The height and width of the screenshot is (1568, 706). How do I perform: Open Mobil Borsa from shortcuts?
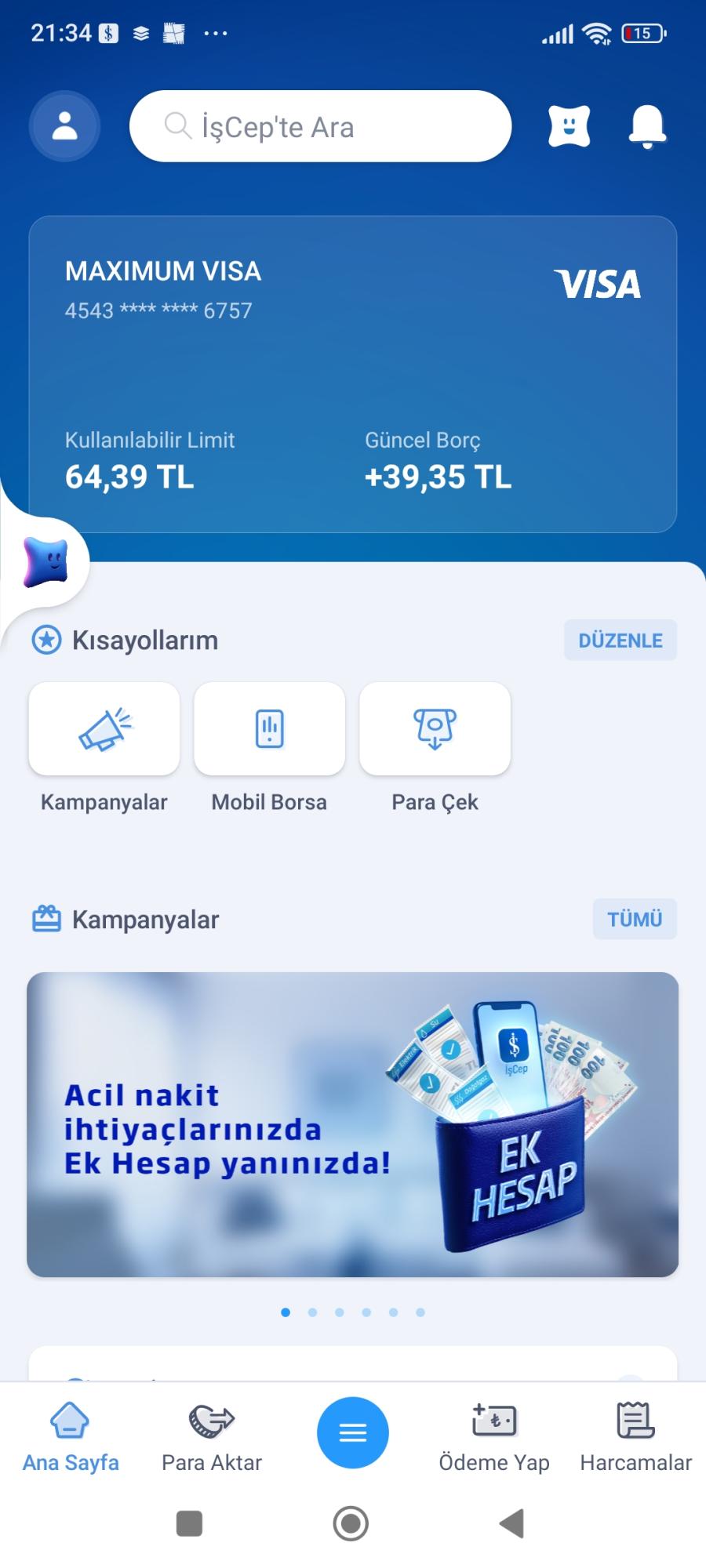click(269, 728)
